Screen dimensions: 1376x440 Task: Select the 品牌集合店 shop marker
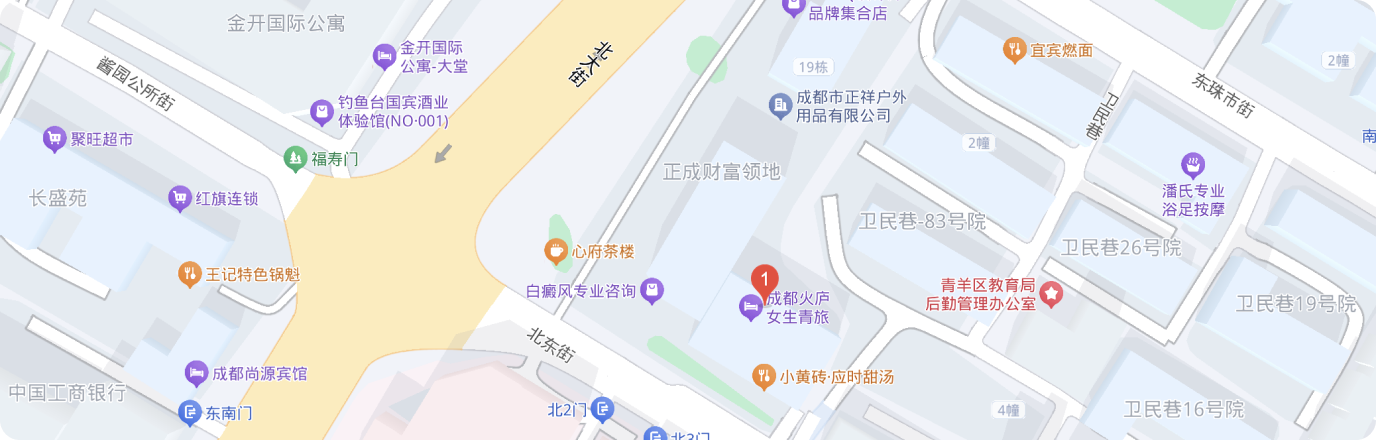(793, 10)
